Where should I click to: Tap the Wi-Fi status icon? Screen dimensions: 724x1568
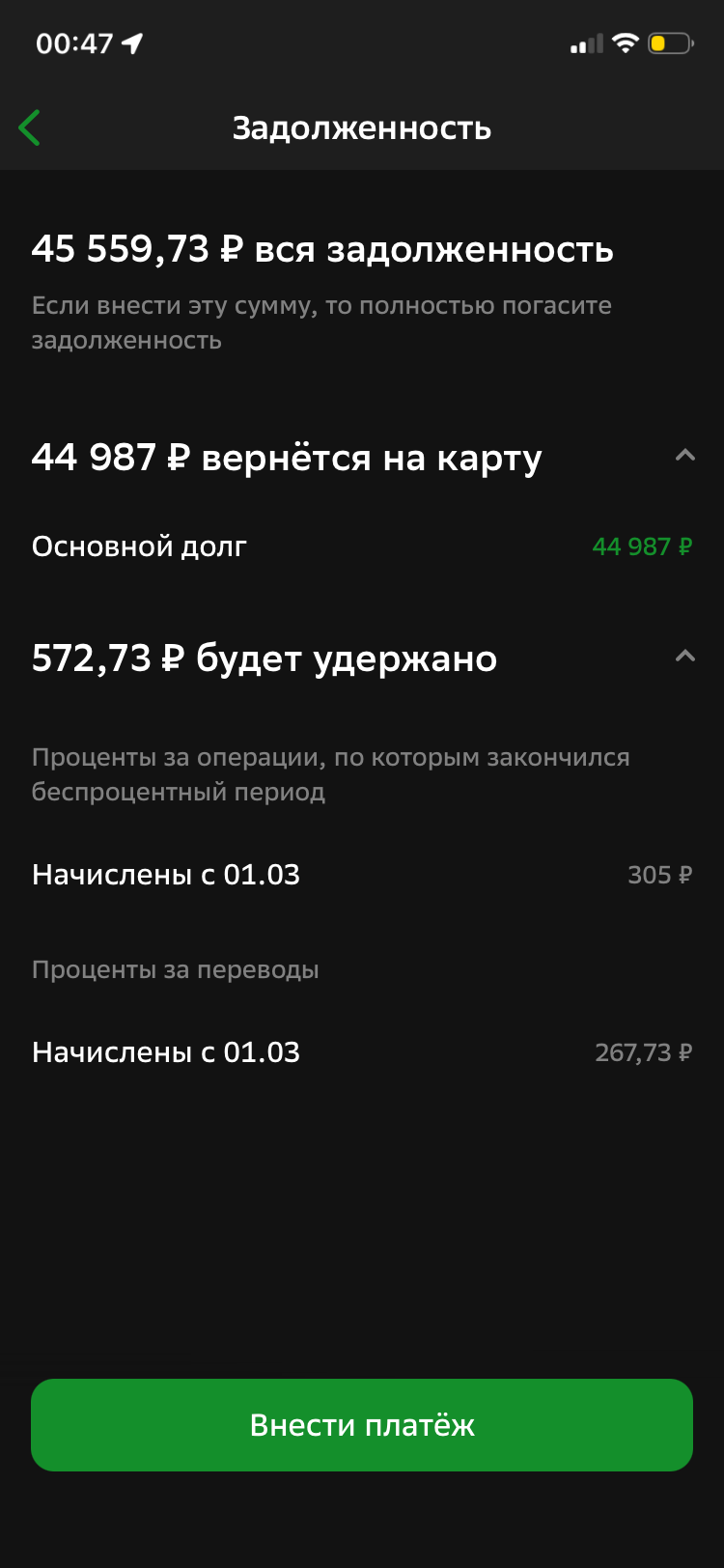click(624, 42)
